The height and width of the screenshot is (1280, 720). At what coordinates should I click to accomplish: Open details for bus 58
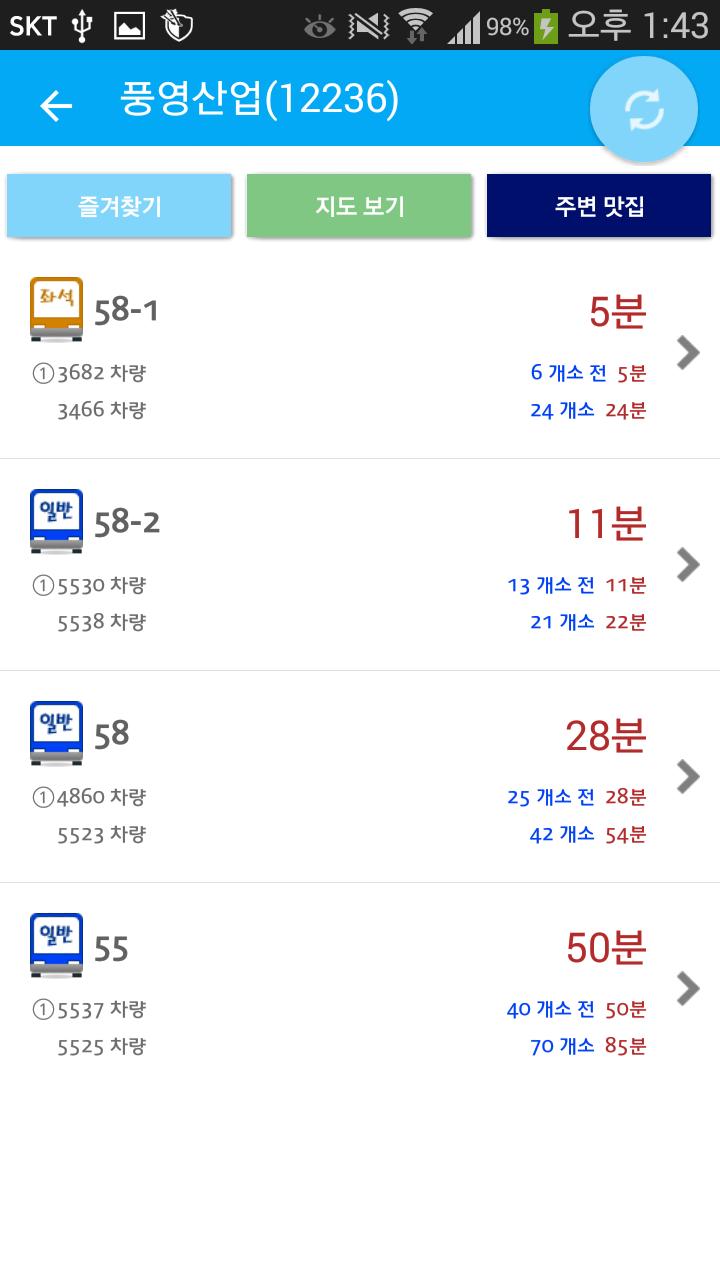pyautogui.click(x=360, y=777)
